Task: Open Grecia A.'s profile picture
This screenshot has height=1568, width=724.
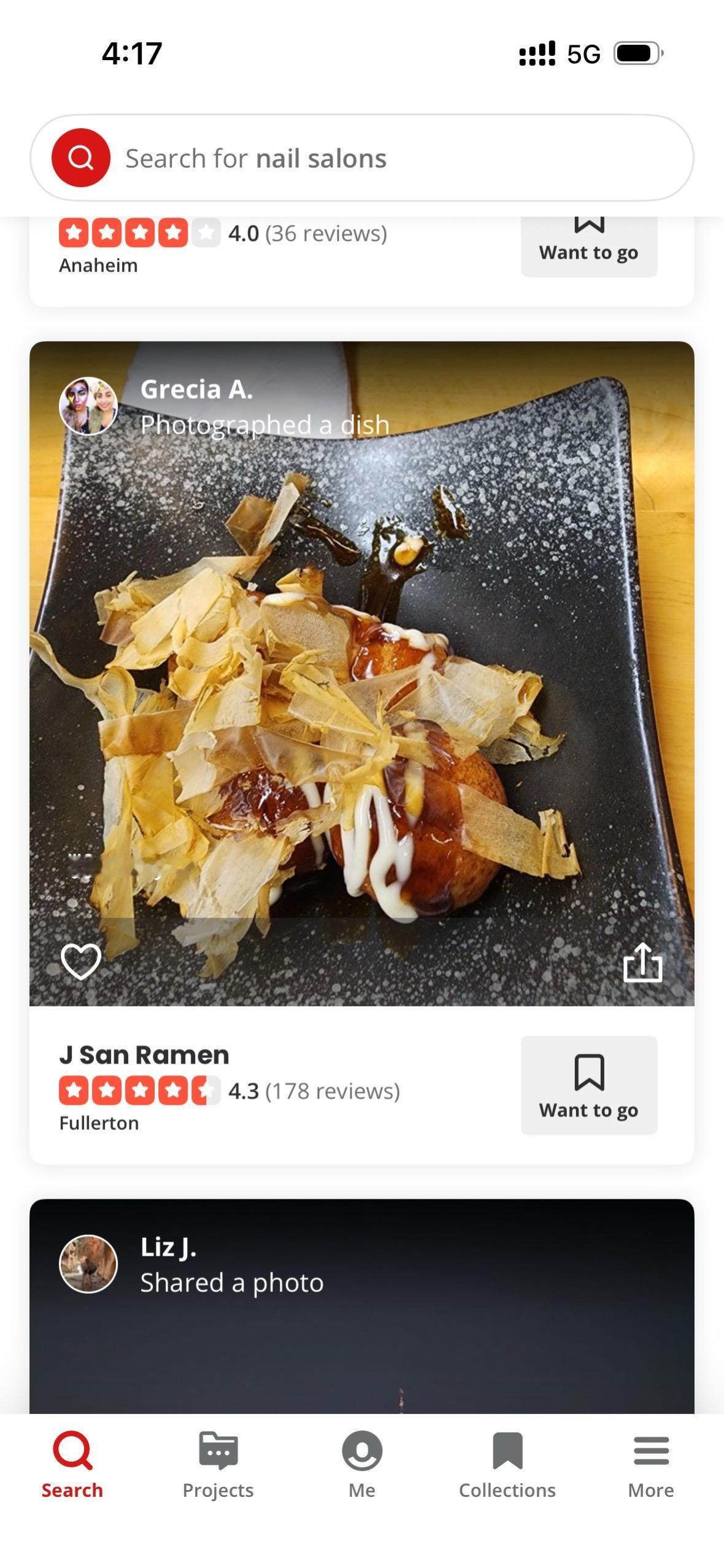Action: [88, 405]
